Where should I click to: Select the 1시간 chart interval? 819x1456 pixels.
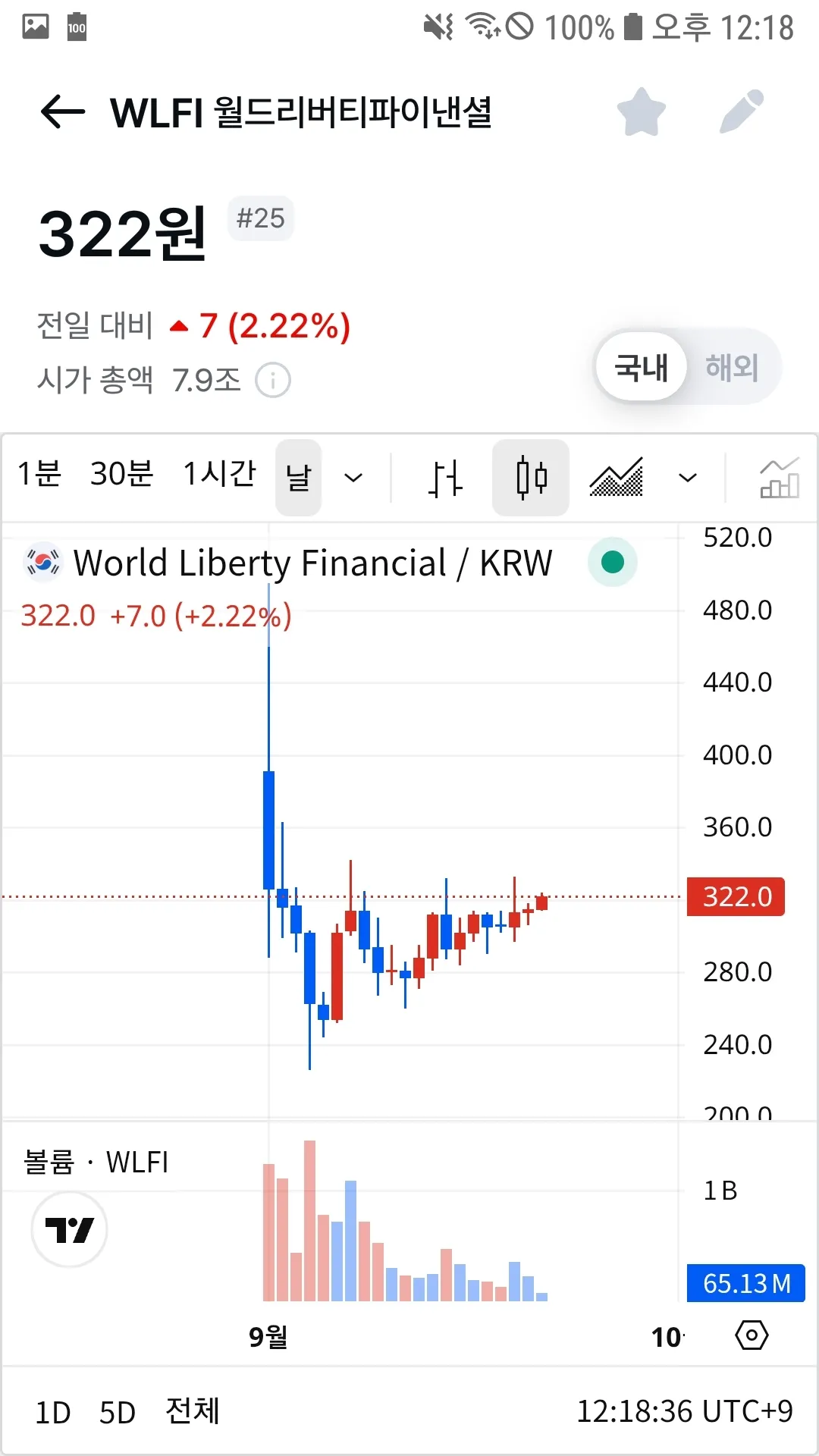(220, 475)
